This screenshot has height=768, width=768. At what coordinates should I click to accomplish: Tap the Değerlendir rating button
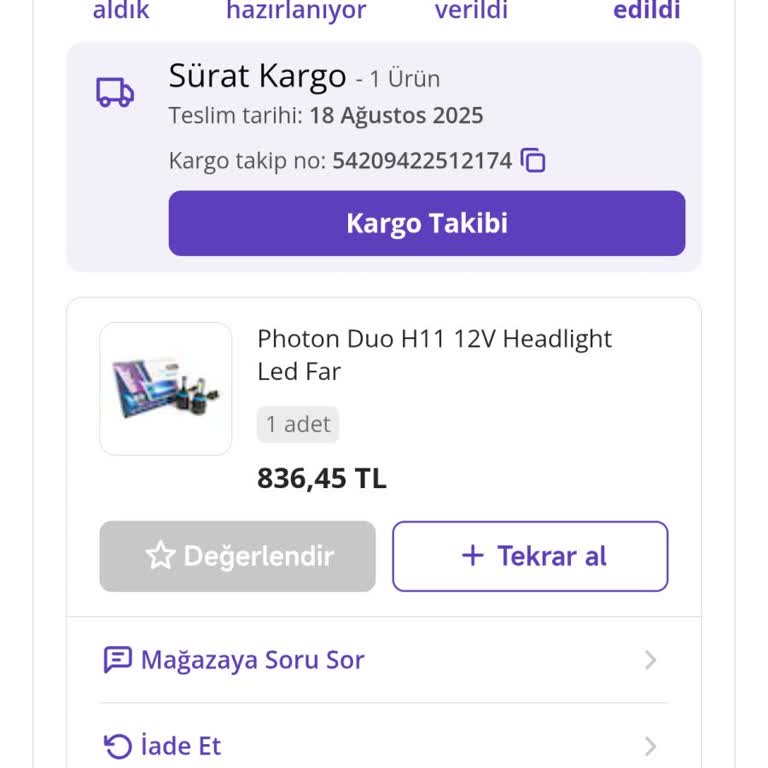click(x=238, y=556)
